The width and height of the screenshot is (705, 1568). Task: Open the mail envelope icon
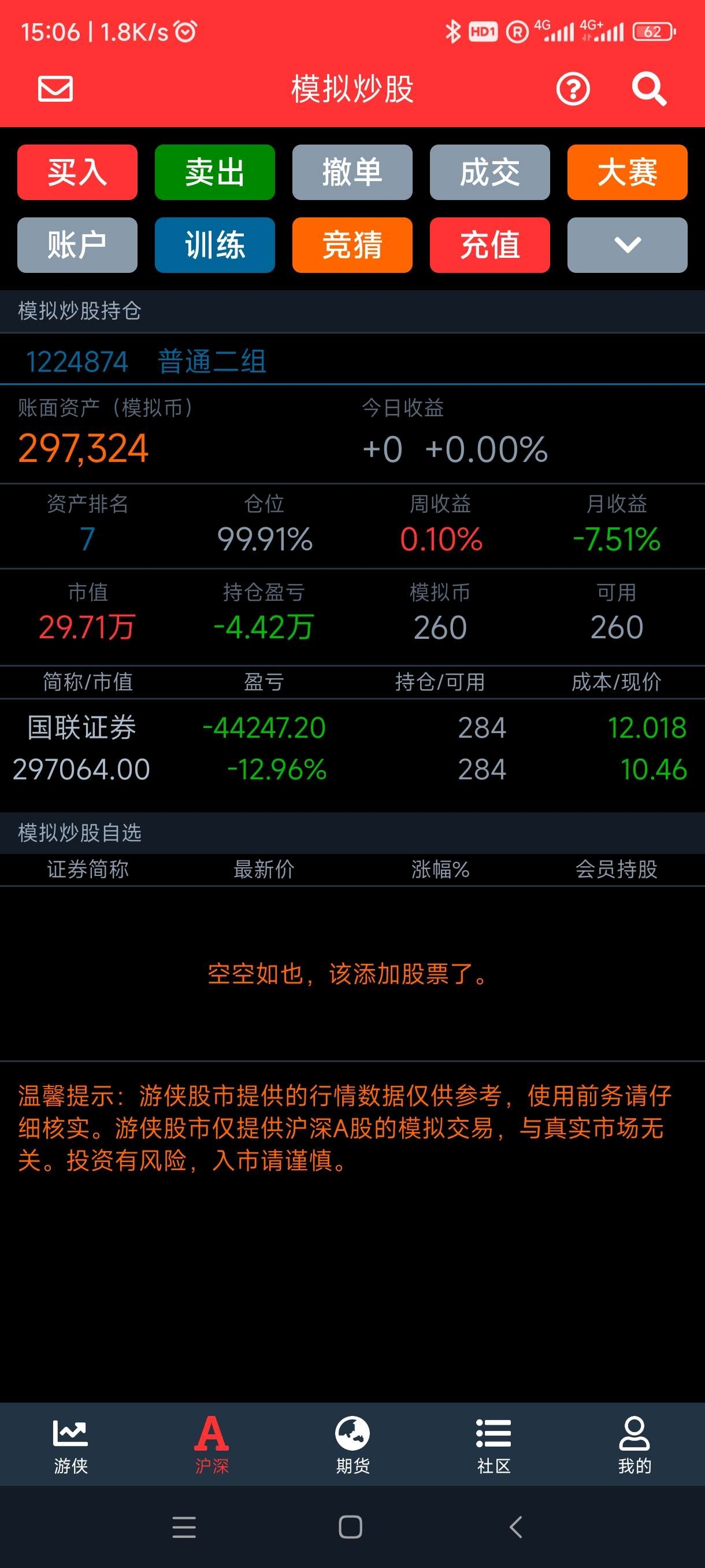(x=55, y=89)
